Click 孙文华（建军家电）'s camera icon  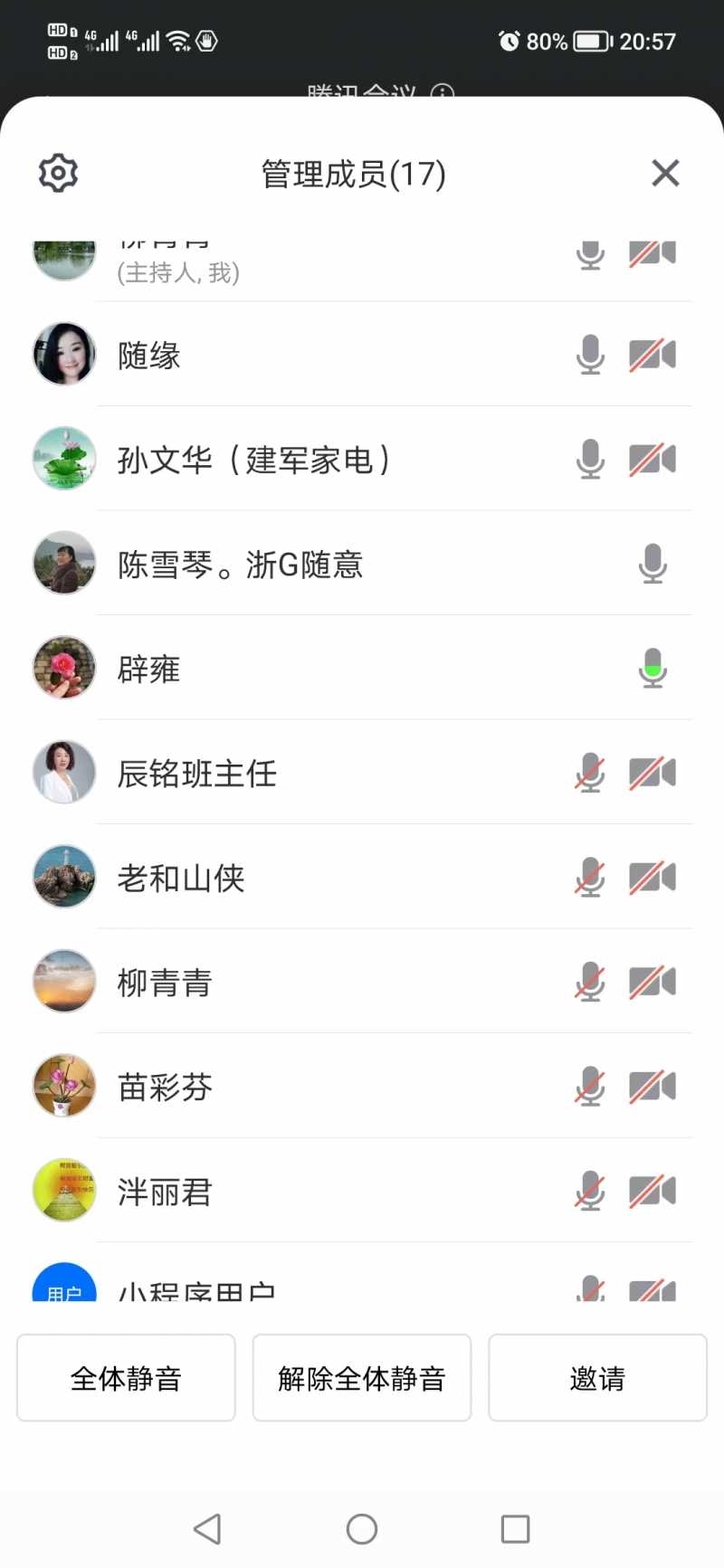click(653, 459)
